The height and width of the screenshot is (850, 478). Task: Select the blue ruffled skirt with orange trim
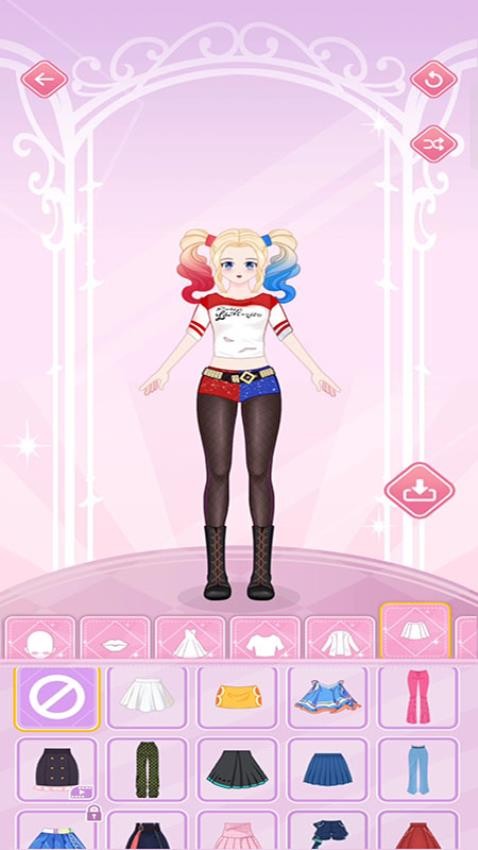(x=328, y=697)
